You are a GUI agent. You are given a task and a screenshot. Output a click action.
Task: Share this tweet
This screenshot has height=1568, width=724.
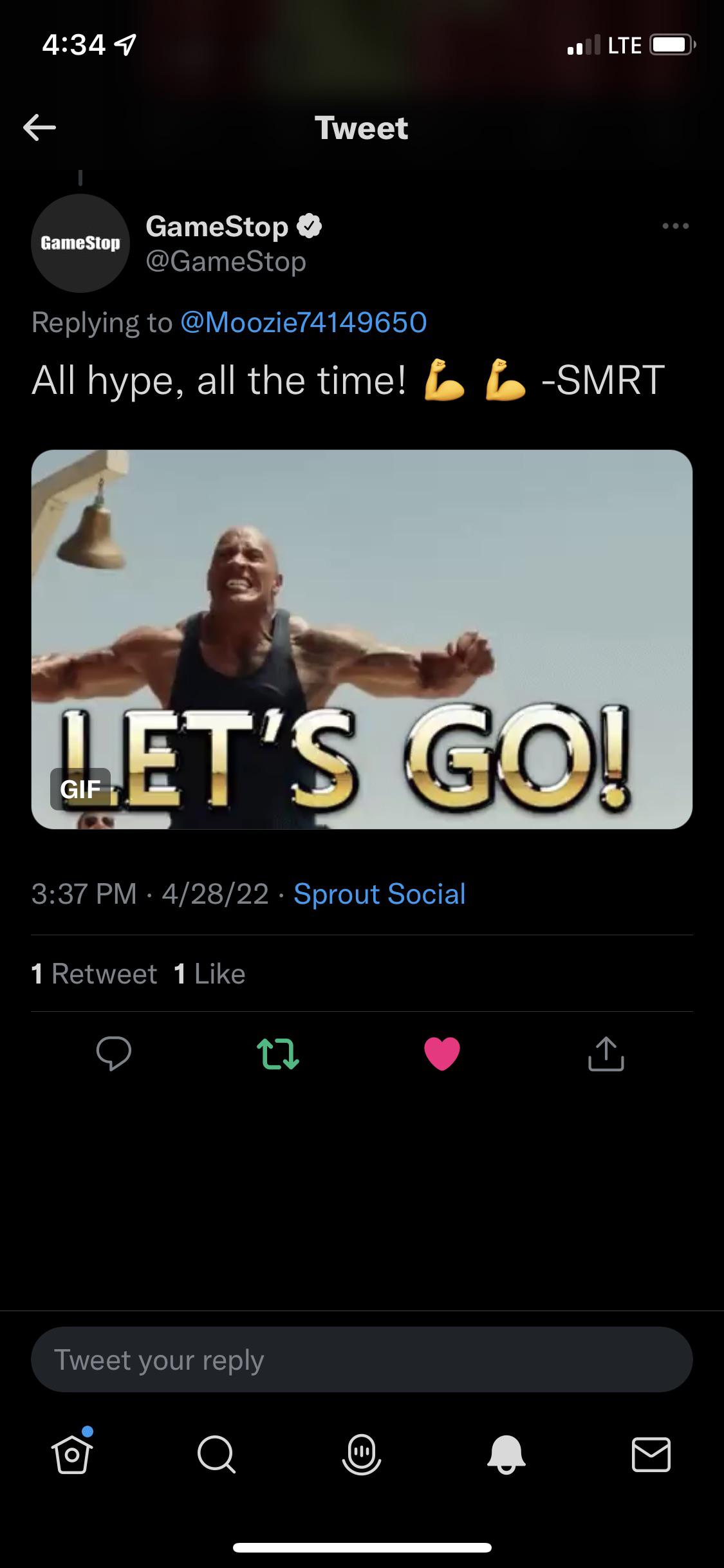pyautogui.click(x=606, y=1054)
